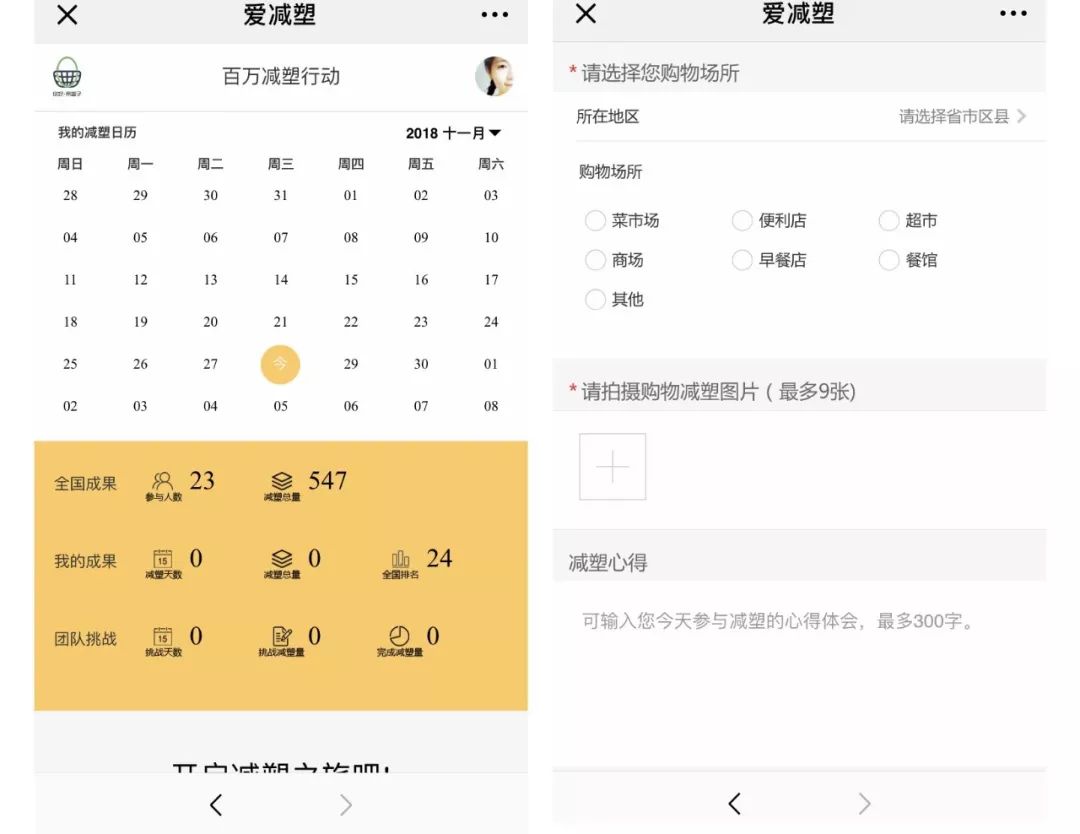Select 商场 as shopping place
This screenshot has width=1080, height=834.
(x=596, y=260)
